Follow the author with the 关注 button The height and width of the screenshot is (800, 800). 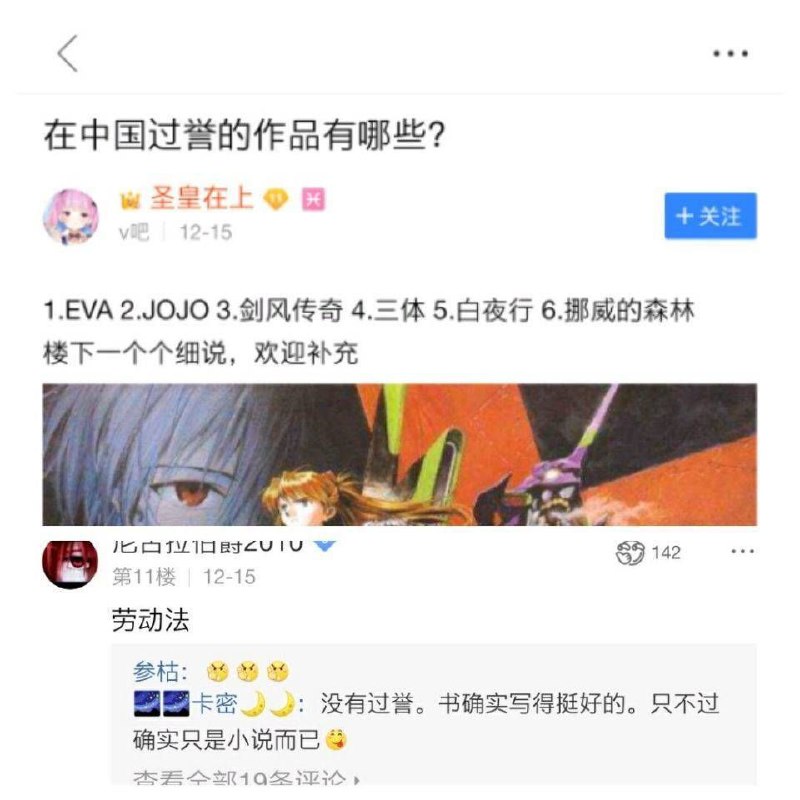(710, 216)
